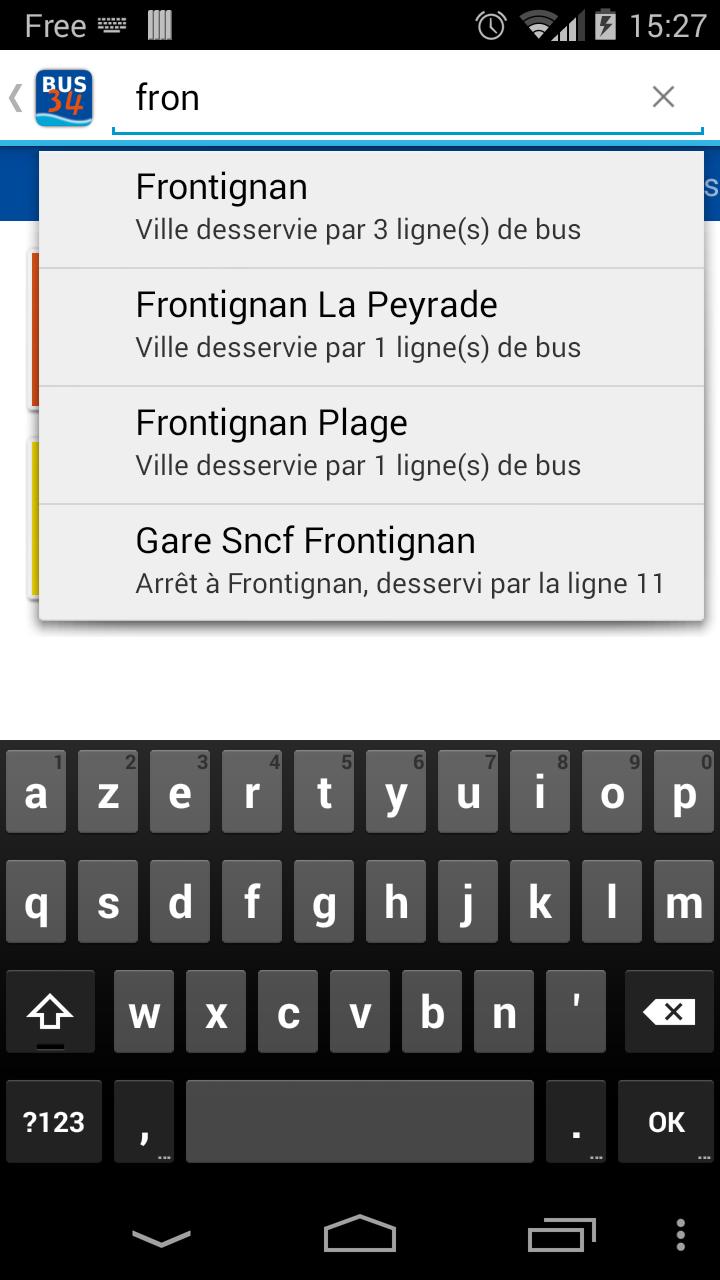Tap the search field containing "fron"

pyautogui.click(x=380, y=98)
